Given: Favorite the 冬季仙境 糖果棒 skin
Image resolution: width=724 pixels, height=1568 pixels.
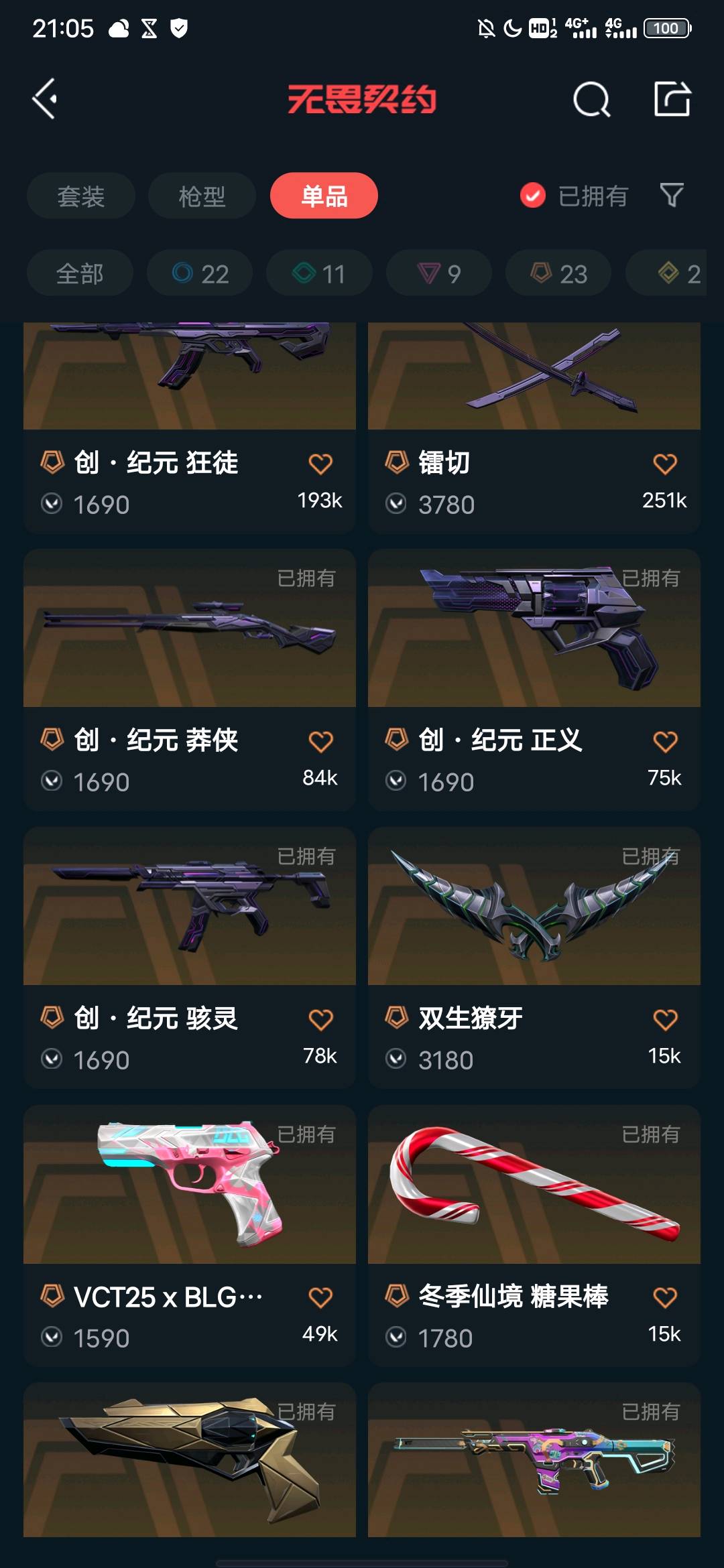Looking at the screenshot, I should (665, 1298).
